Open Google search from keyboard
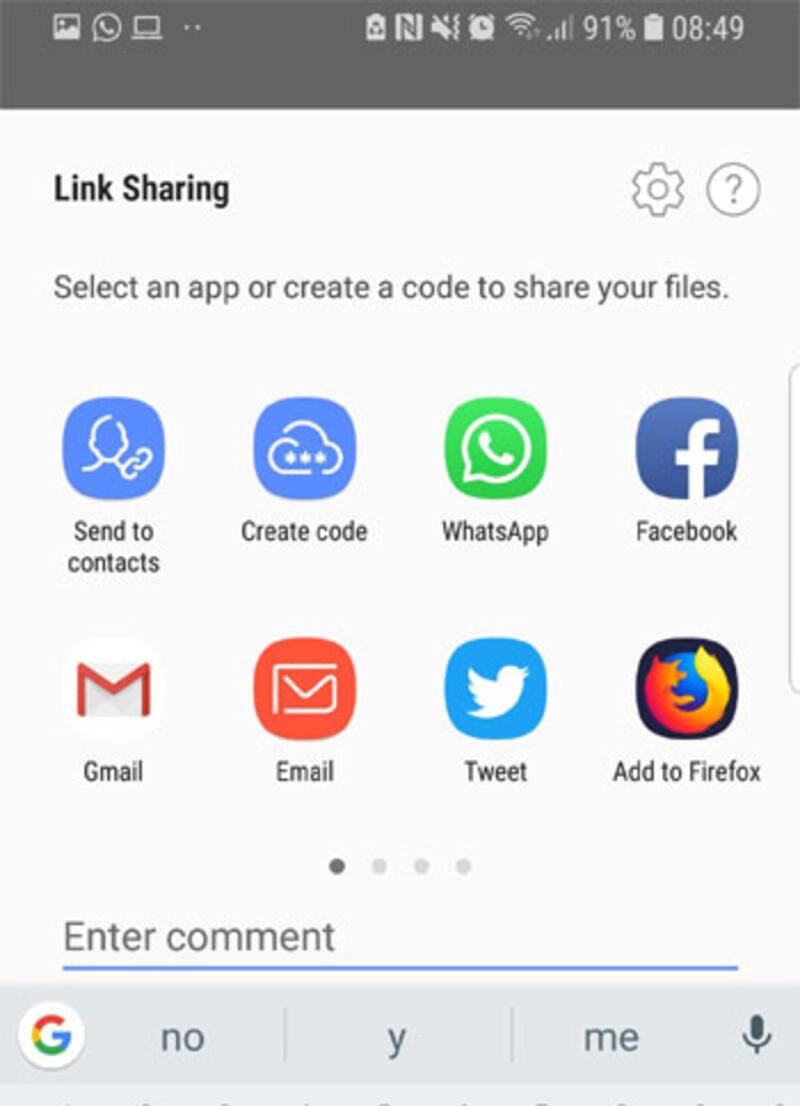This screenshot has width=800, height=1106. coord(51,1036)
